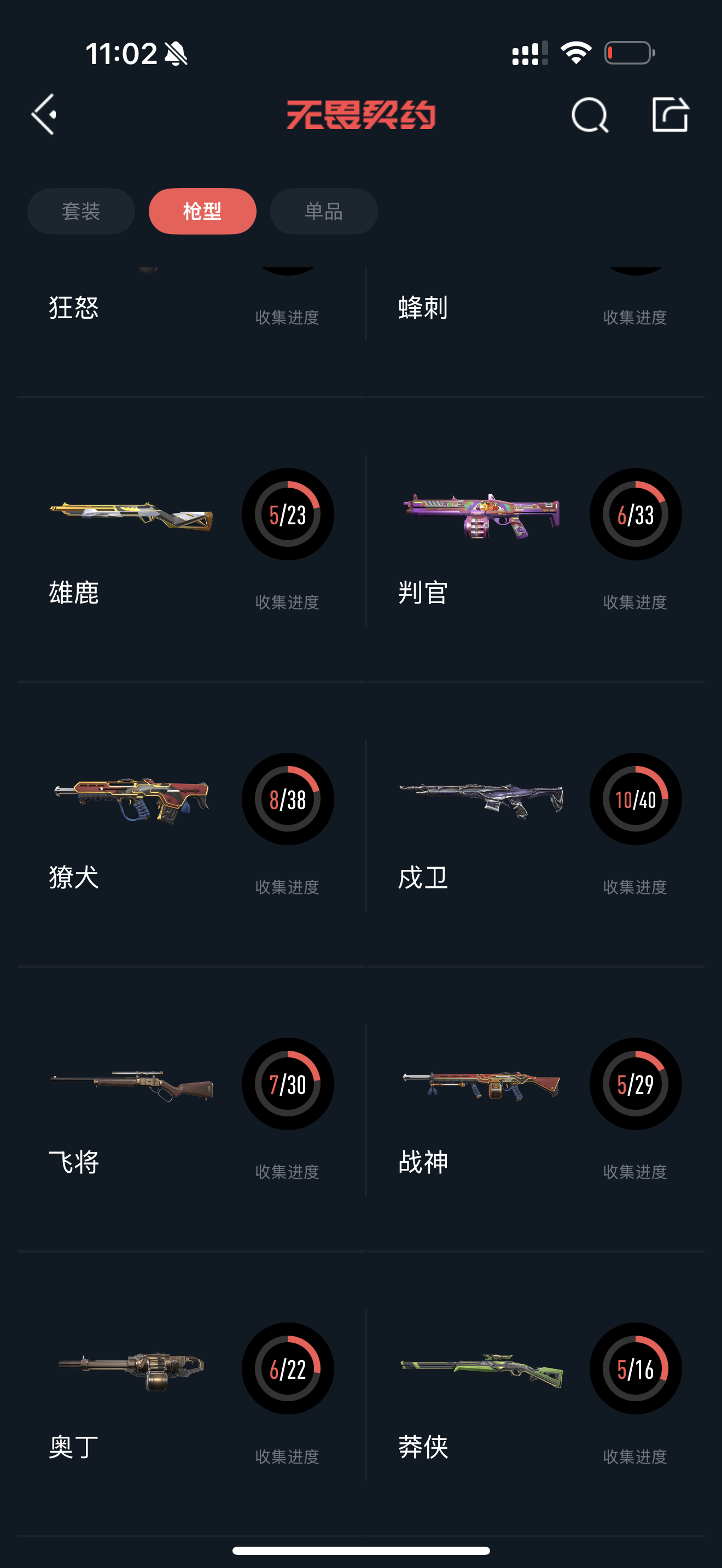Switch to the 单品 tab

(323, 211)
